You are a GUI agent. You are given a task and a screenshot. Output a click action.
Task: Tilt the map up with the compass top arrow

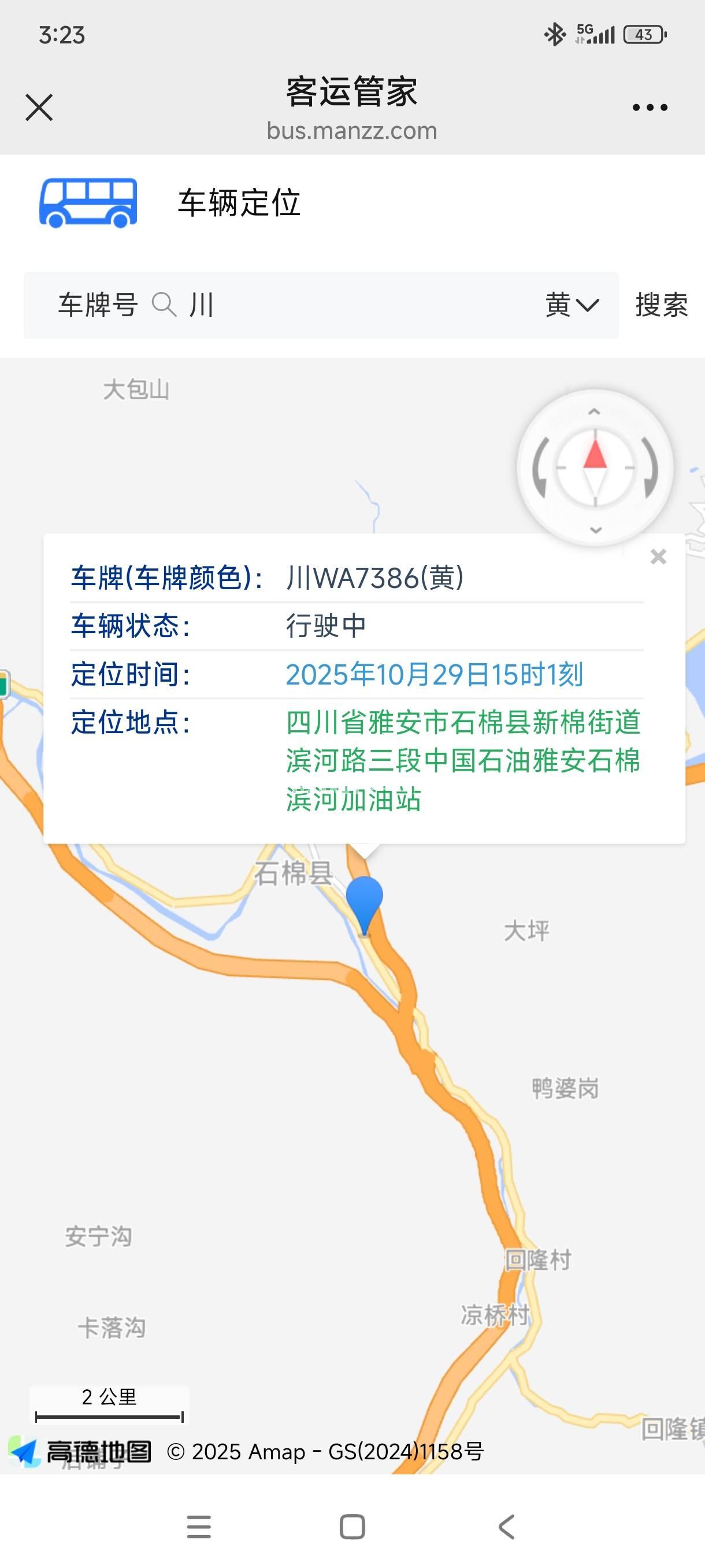coord(594,412)
